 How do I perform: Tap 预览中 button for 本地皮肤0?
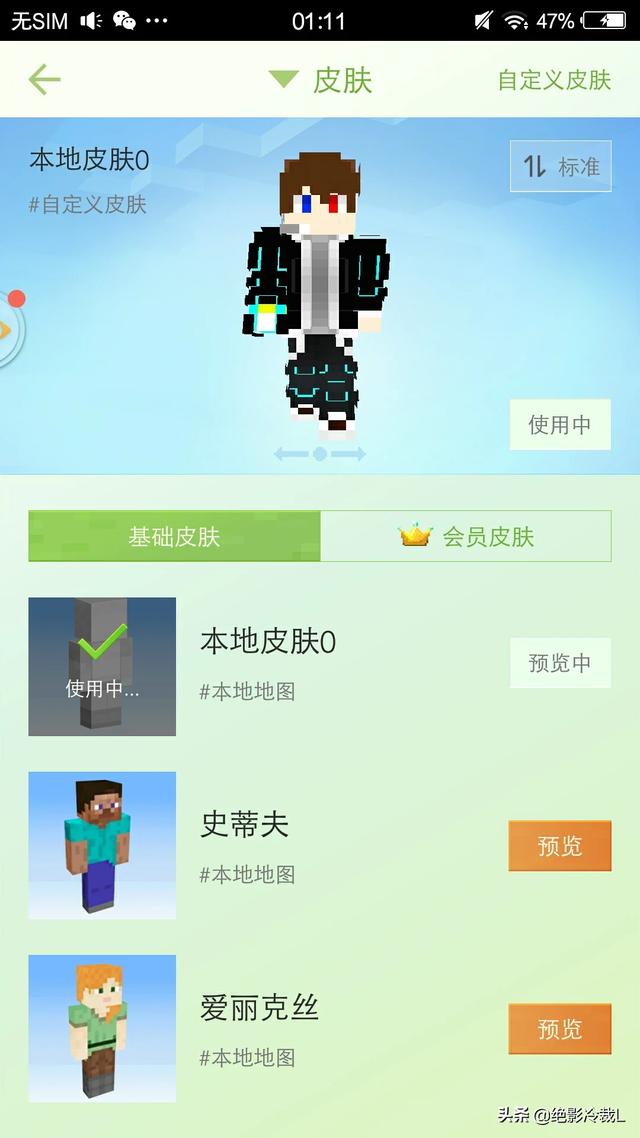(x=559, y=663)
